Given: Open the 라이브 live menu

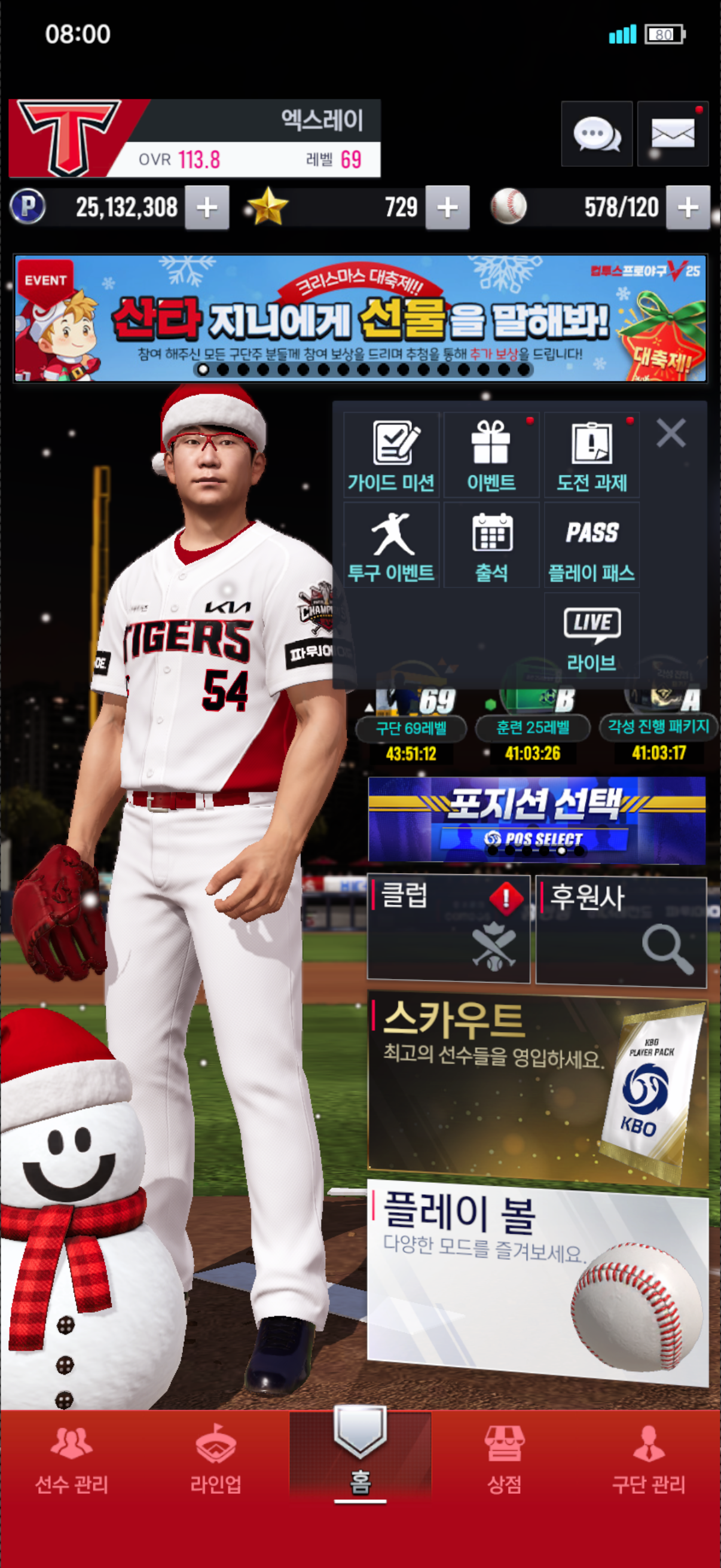Looking at the screenshot, I should pos(591,636).
